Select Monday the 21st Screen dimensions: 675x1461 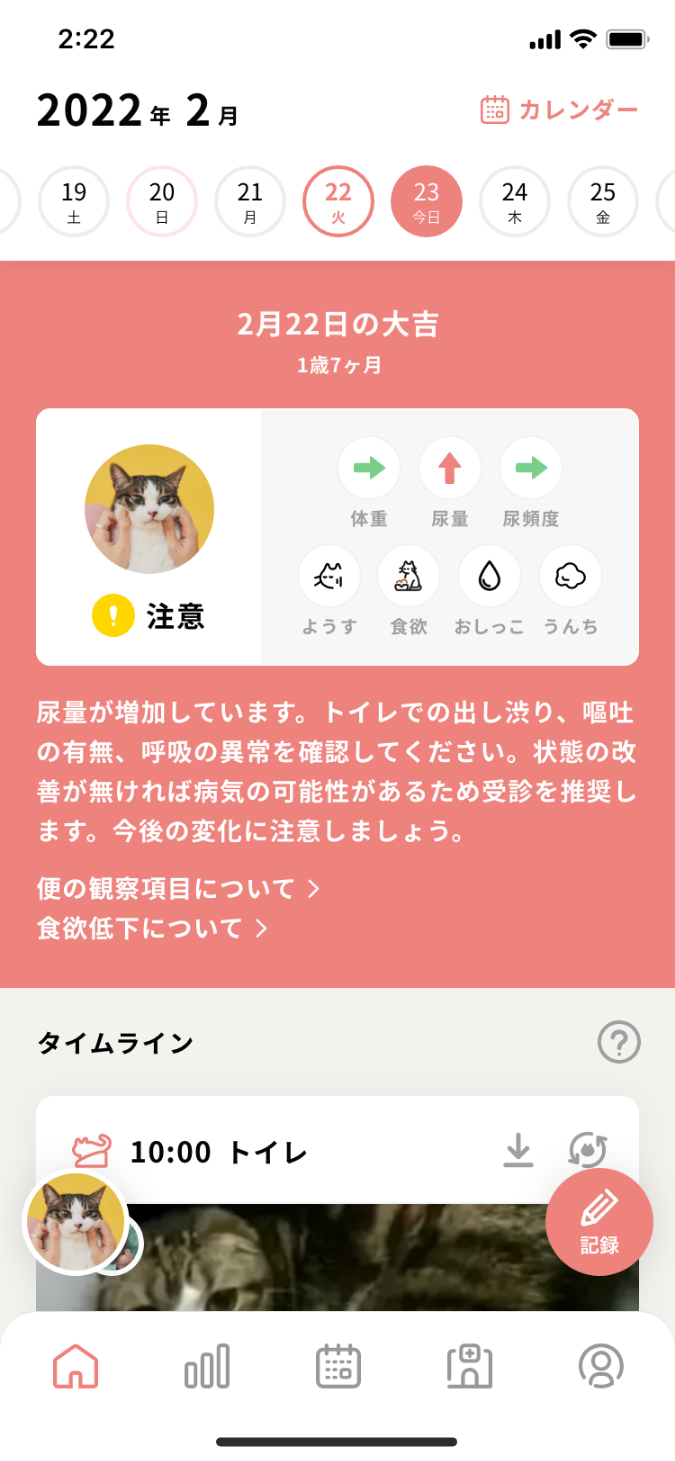250,201
